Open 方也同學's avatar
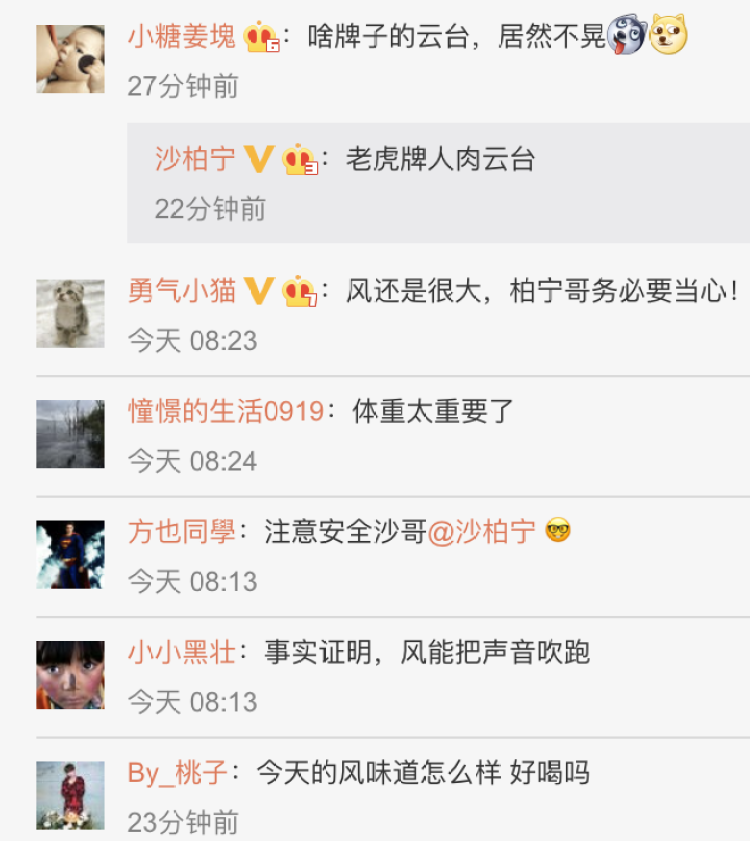 [70, 554]
